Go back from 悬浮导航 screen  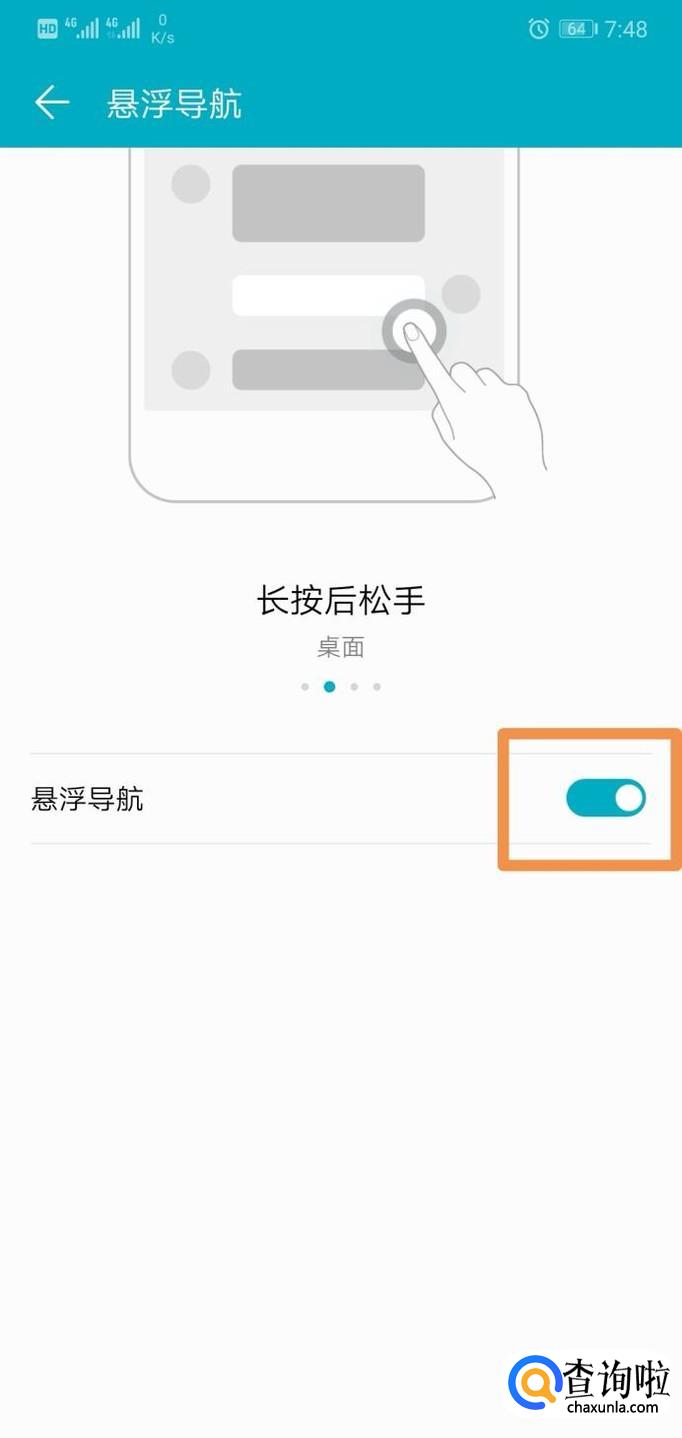51,102
